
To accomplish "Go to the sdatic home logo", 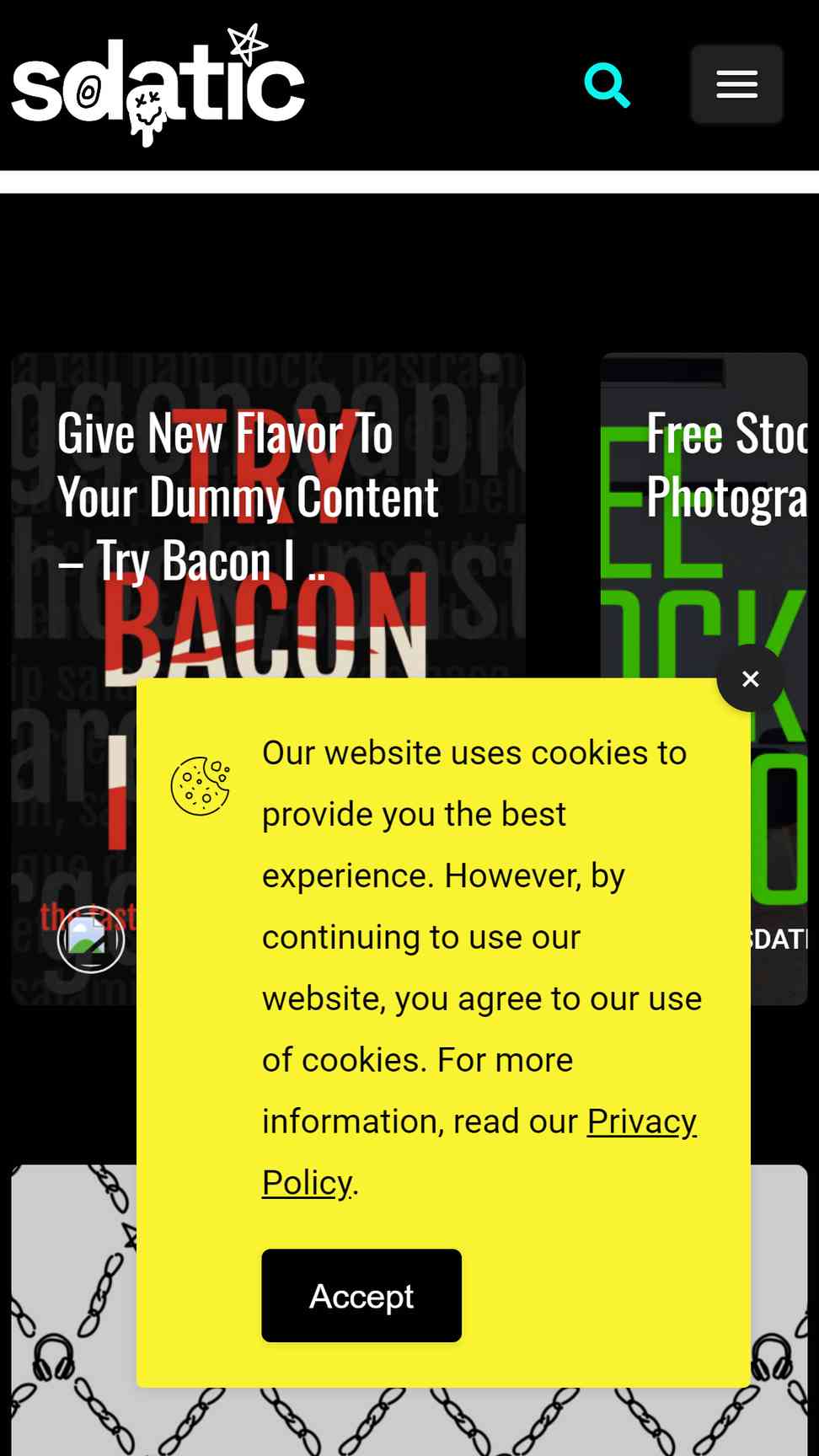I will (158, 84).
